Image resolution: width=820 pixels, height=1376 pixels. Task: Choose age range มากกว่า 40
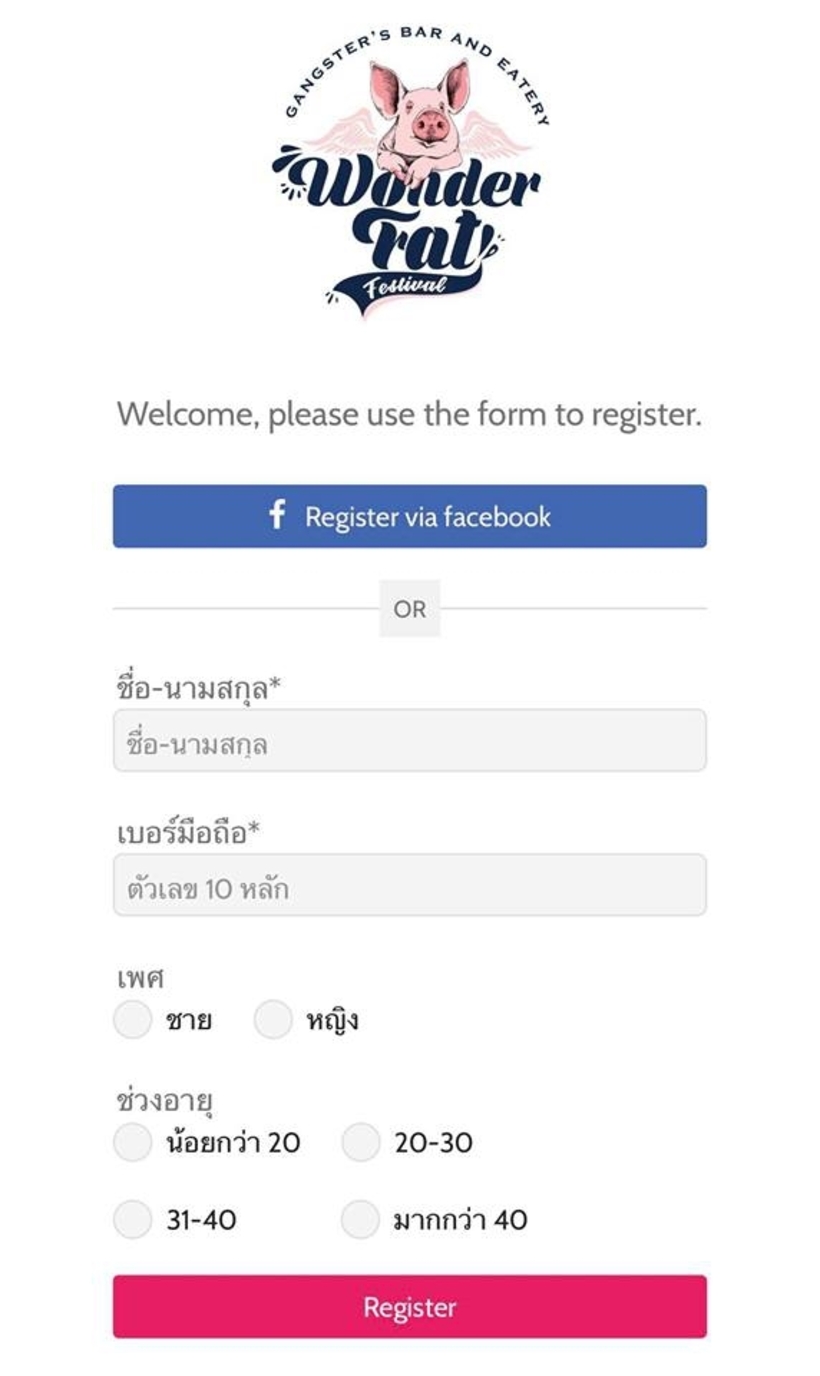[x=361, y=1220]
